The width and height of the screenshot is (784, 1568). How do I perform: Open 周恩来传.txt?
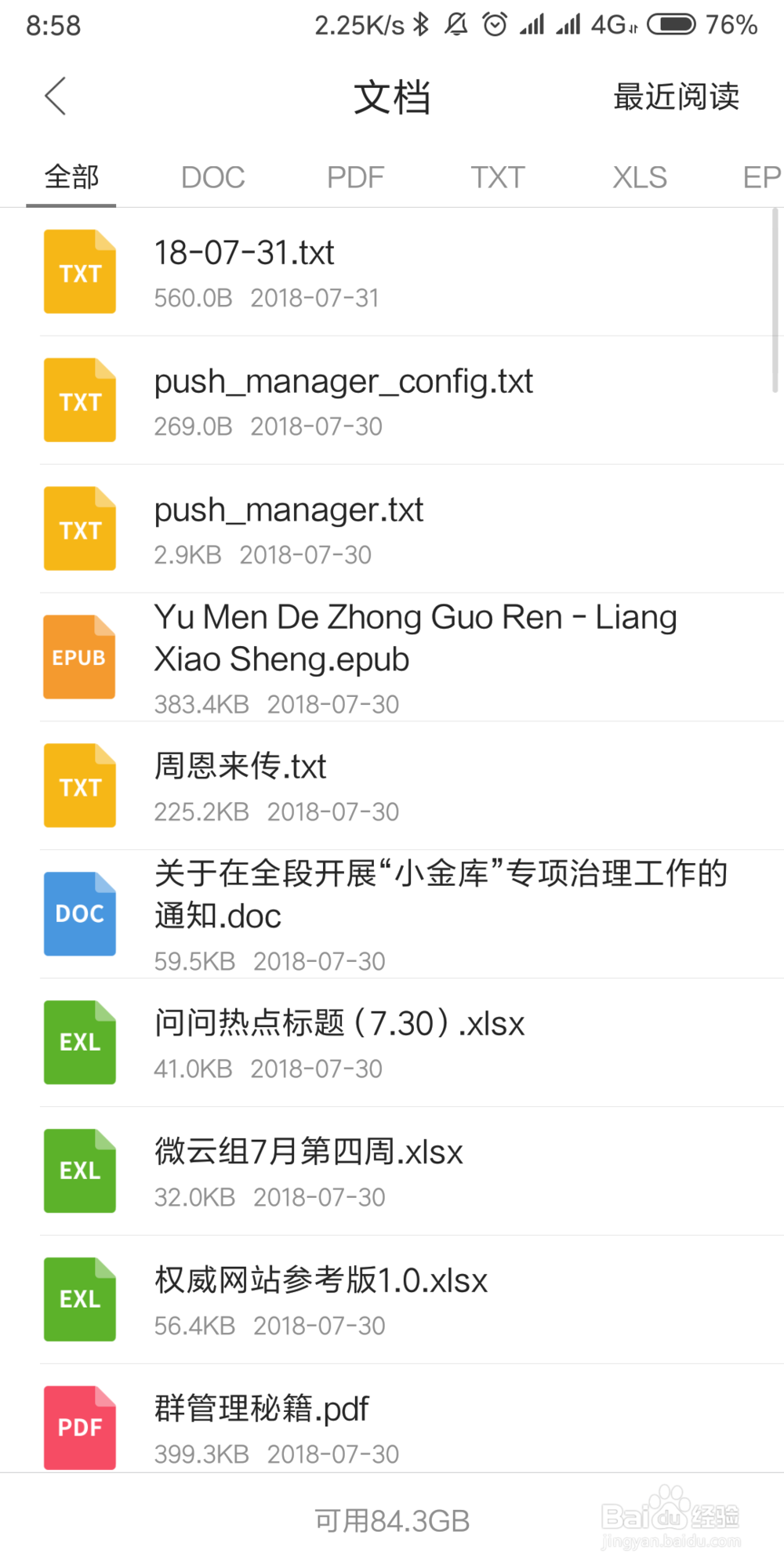[x=392, y=786]
